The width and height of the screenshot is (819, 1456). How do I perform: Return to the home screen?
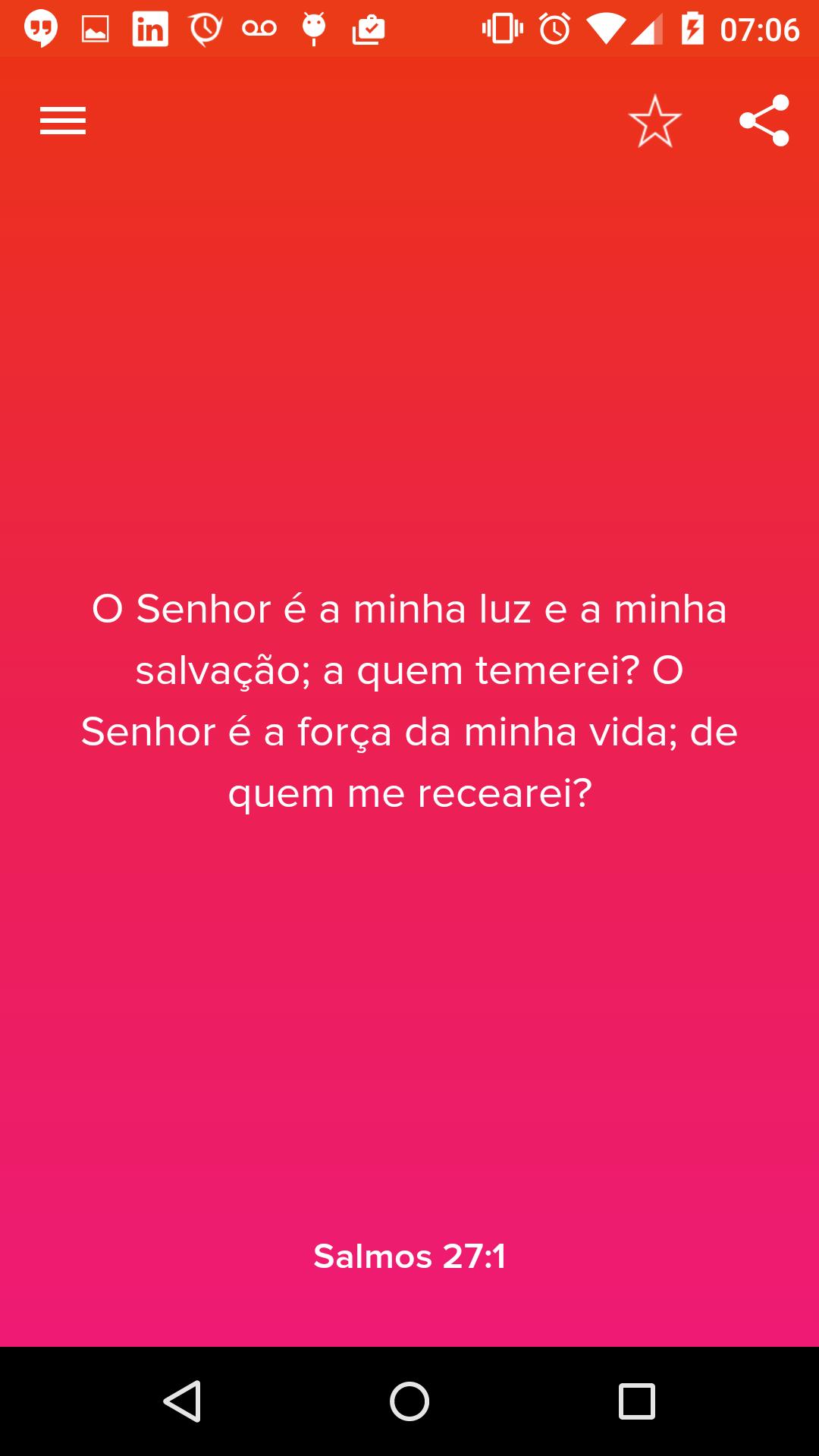(x=409, y=1401)
